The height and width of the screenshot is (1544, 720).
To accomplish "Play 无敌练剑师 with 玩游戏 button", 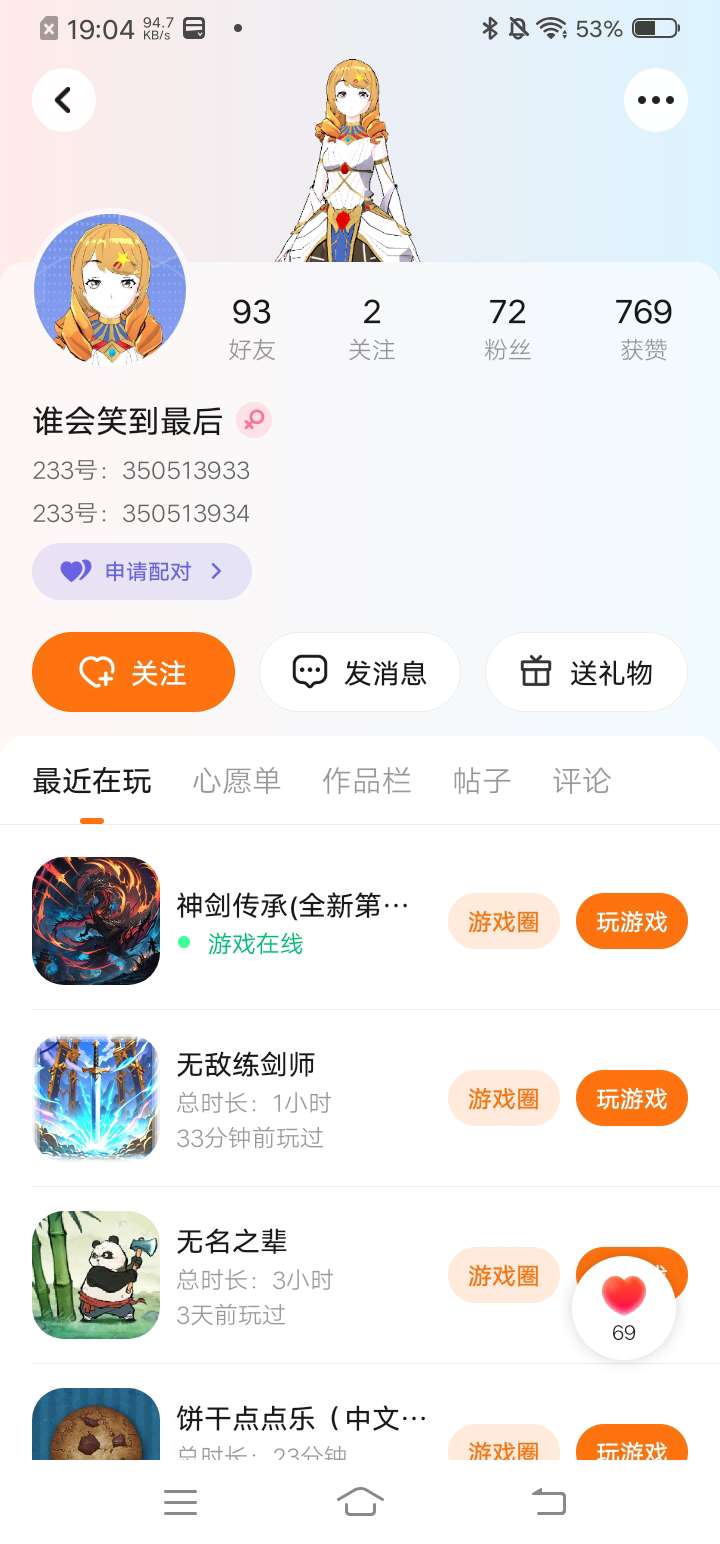I will [632, 1098].
